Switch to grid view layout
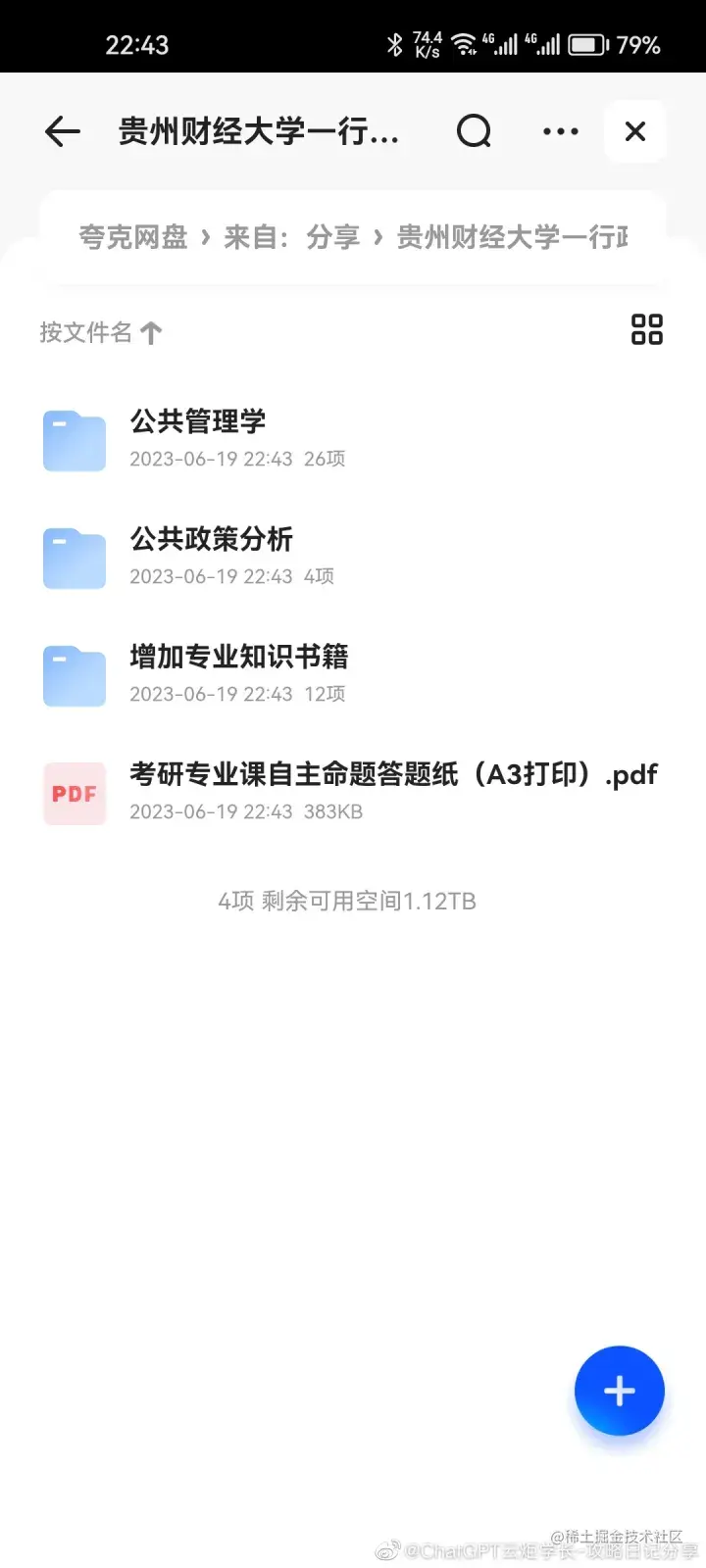This screenshot has width=706, height=1568. click(647, 329)
